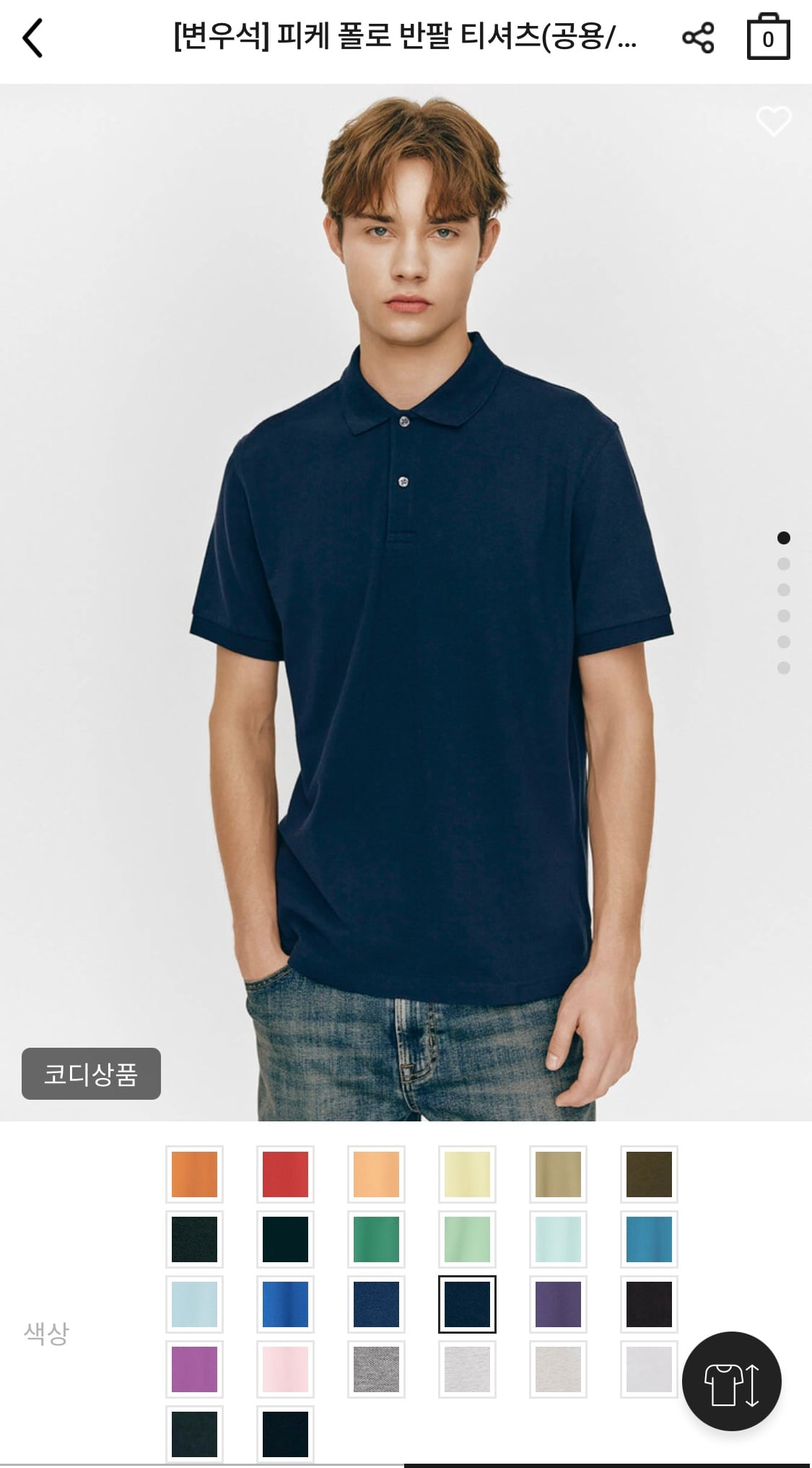The image size is (812, 1468).
Task: Select the dark heather gray swatch
Action: pyautogui.click(x=376, y=1369)
